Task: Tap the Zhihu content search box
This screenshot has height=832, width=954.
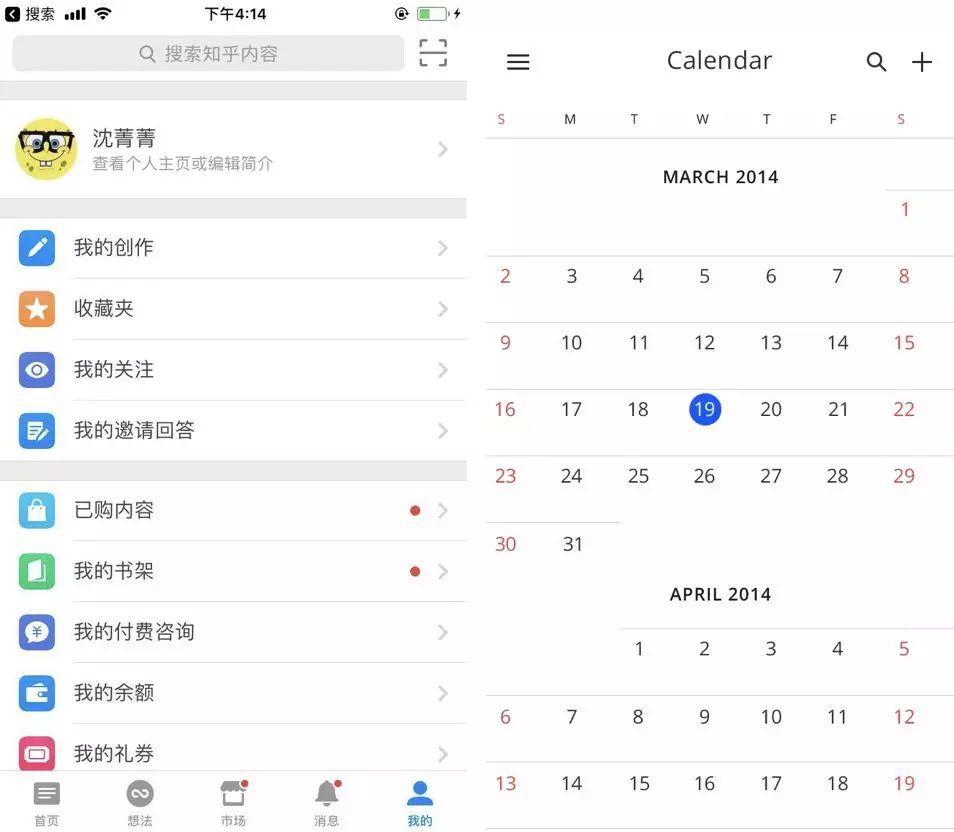Action: click(208, 54)
